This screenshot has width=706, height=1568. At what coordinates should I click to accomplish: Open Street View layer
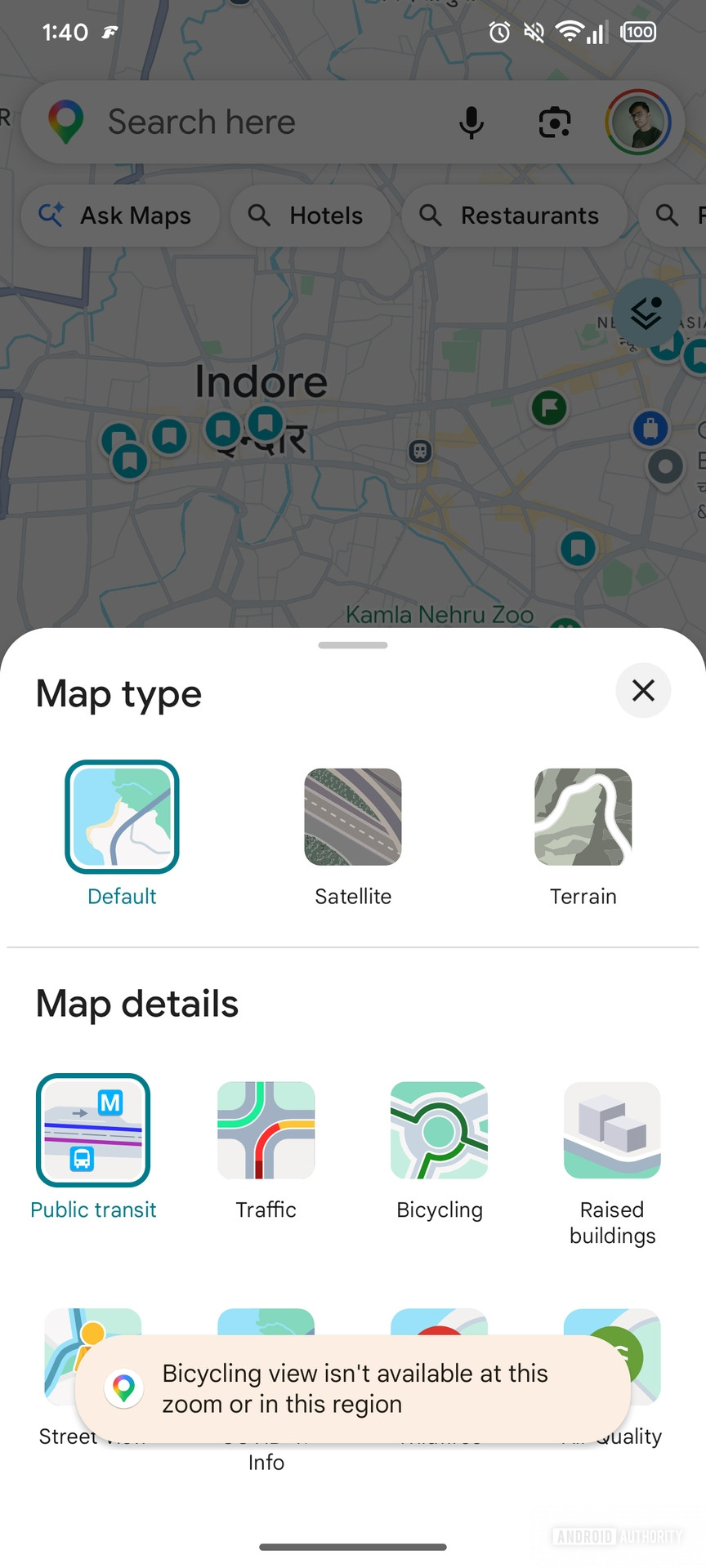point(92,1339)
